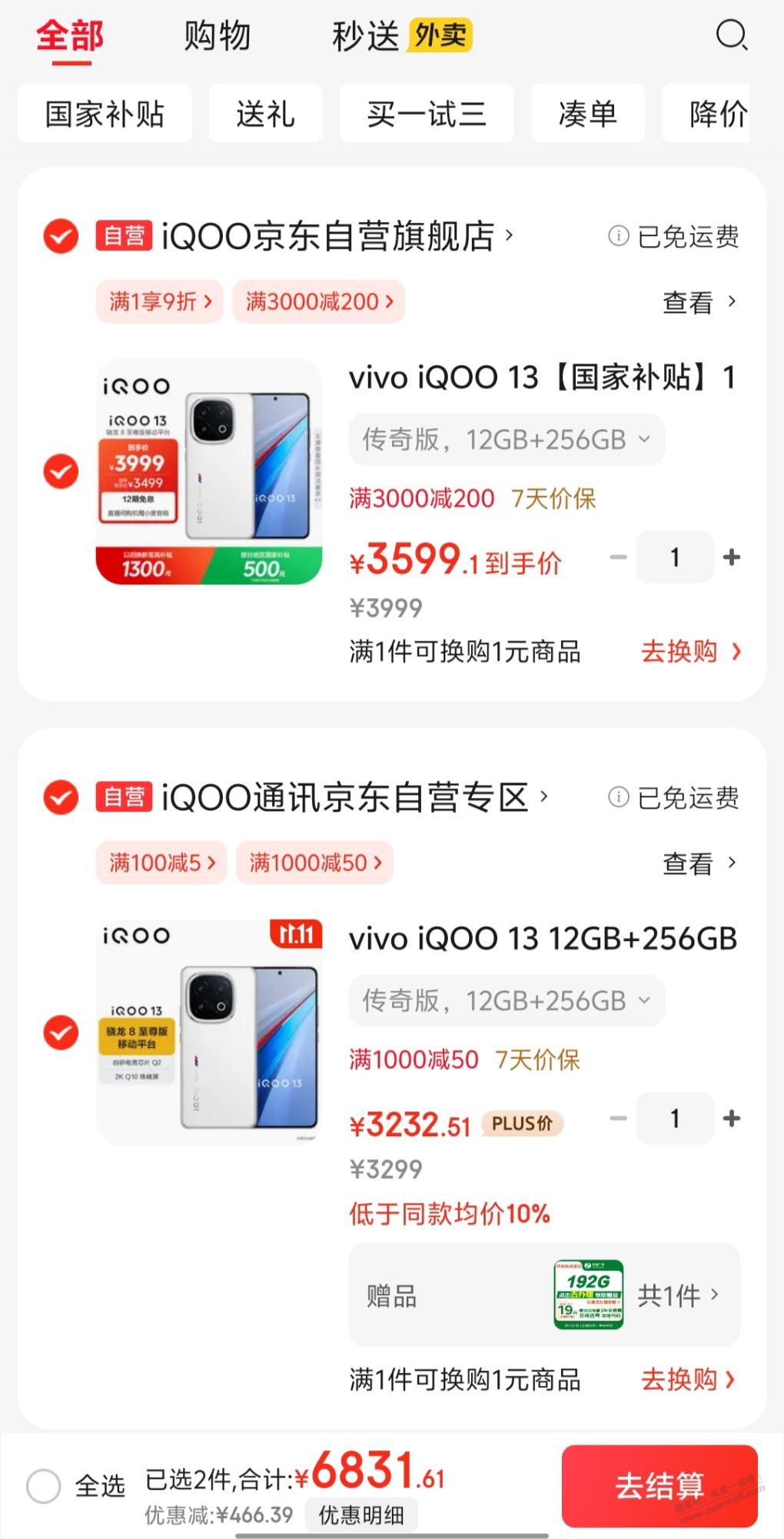Toggle the 全选 select-all option
Viewport: 784px width, 1539px height.
click(44, 1486)
